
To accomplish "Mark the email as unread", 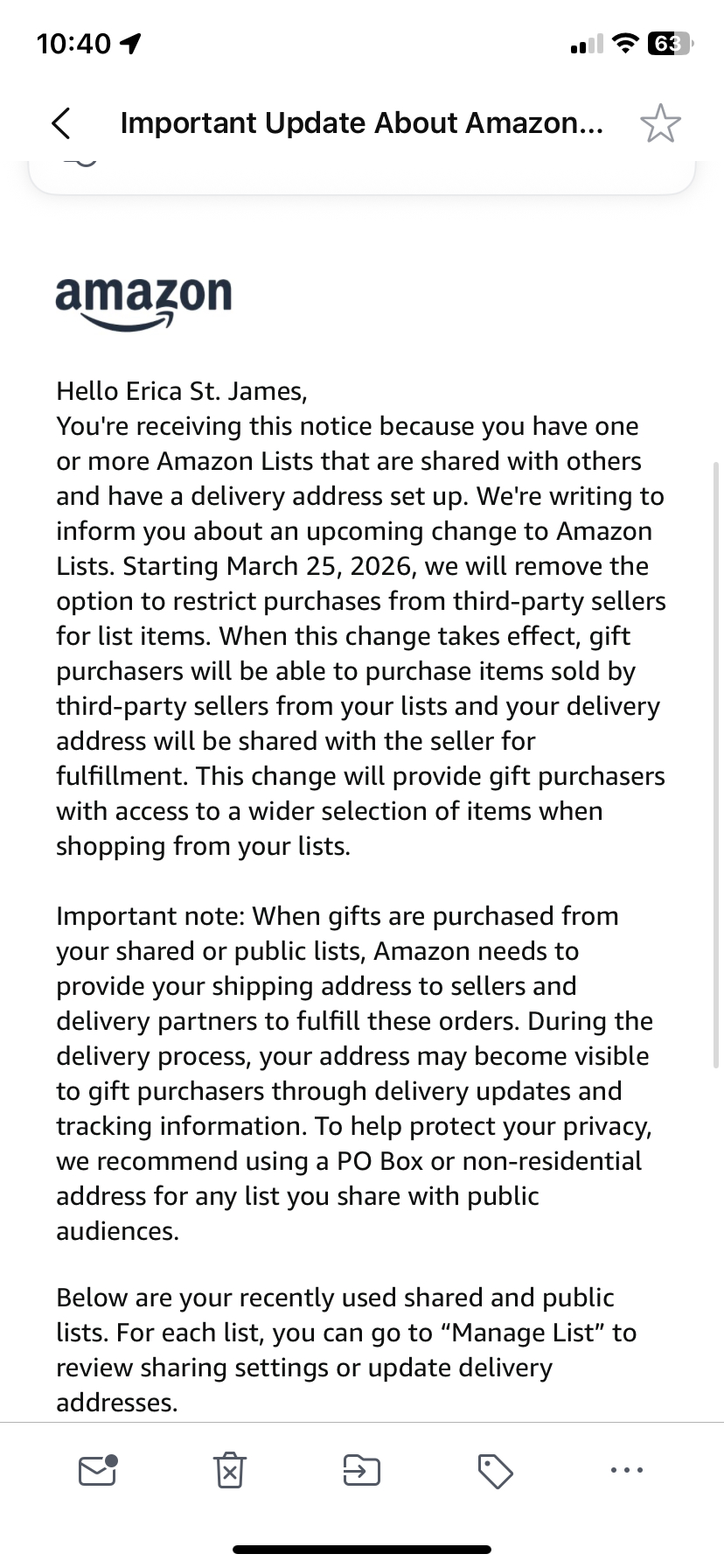I will (98, 1471).
